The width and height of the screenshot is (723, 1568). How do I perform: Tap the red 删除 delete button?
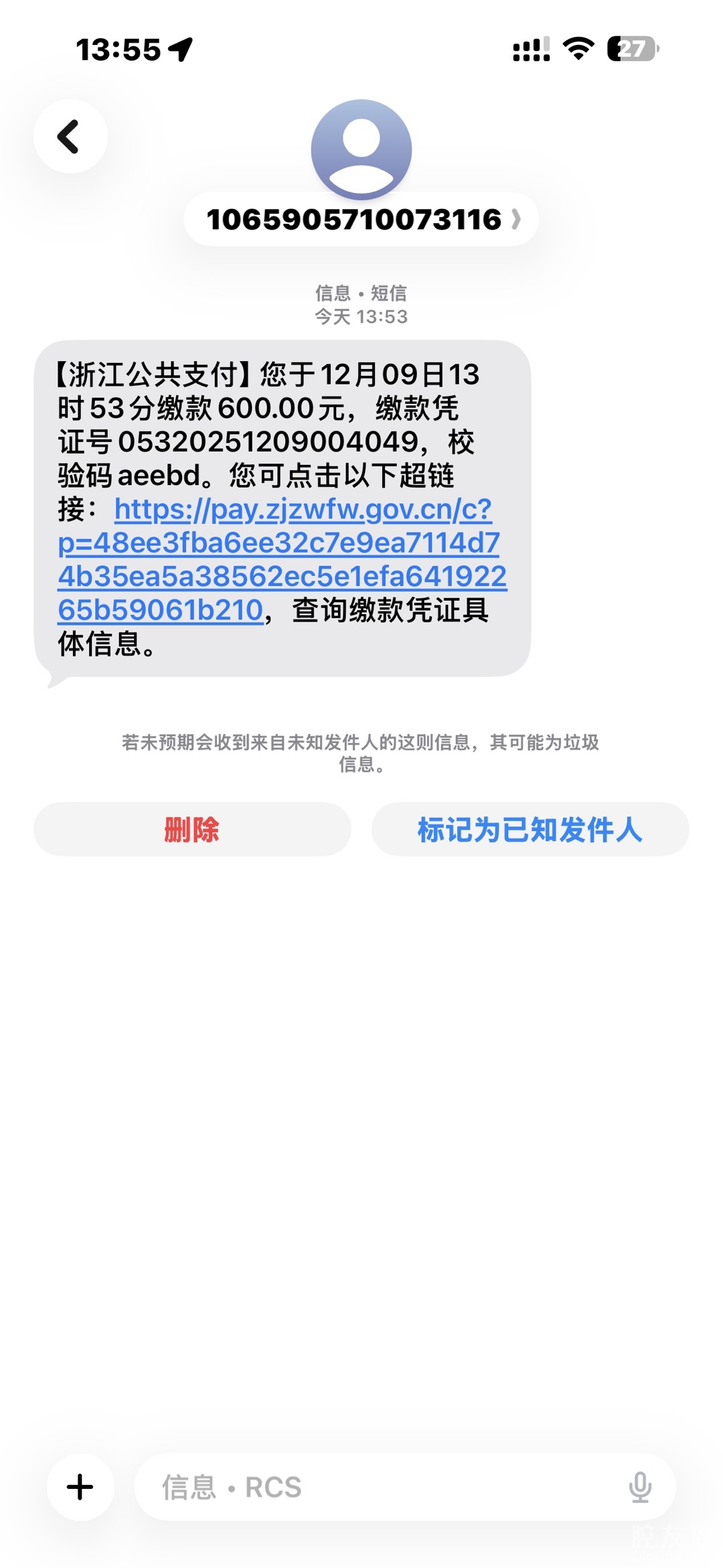tap(192, 830)
